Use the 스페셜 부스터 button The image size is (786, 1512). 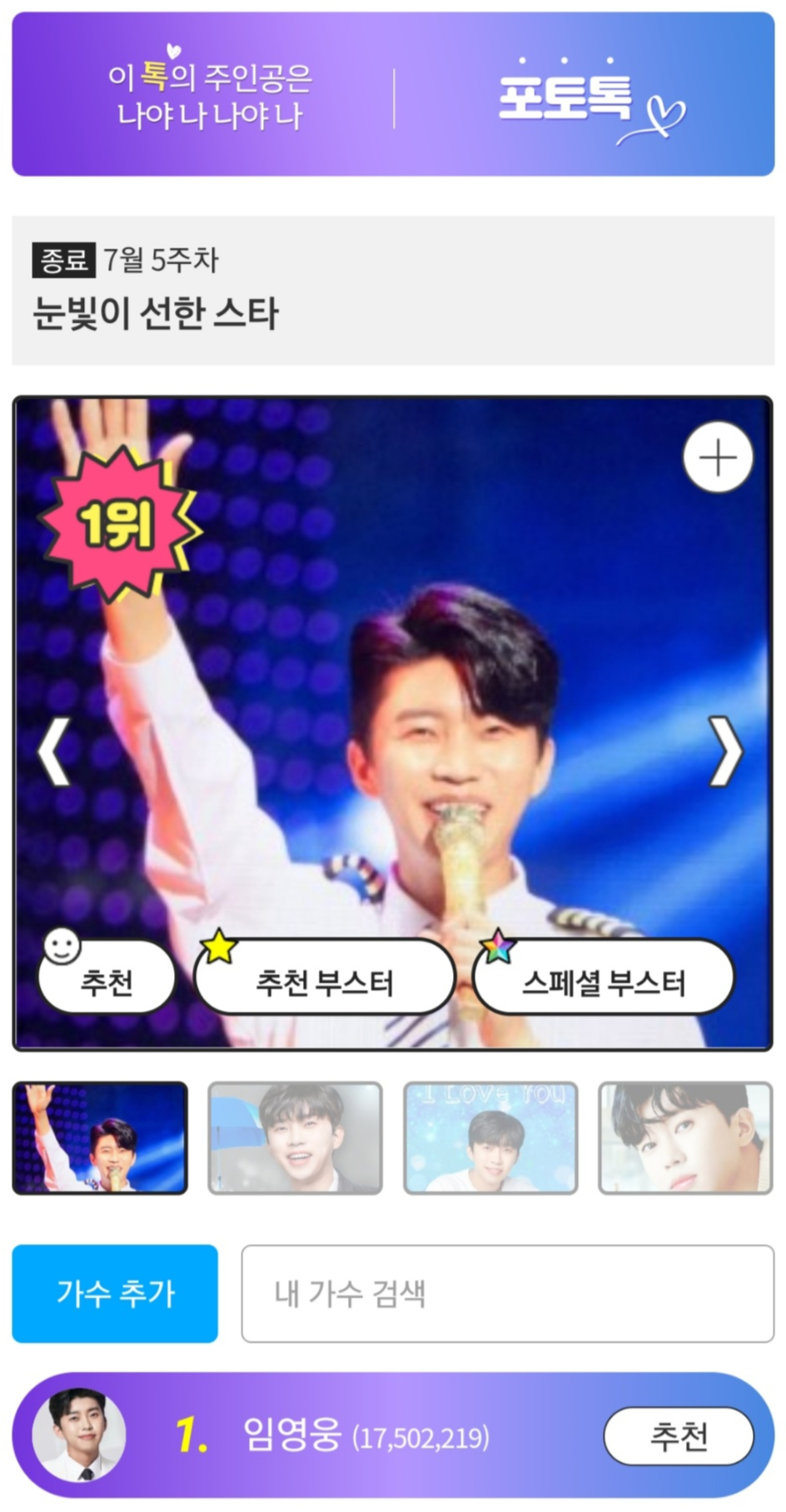point(604,981)
